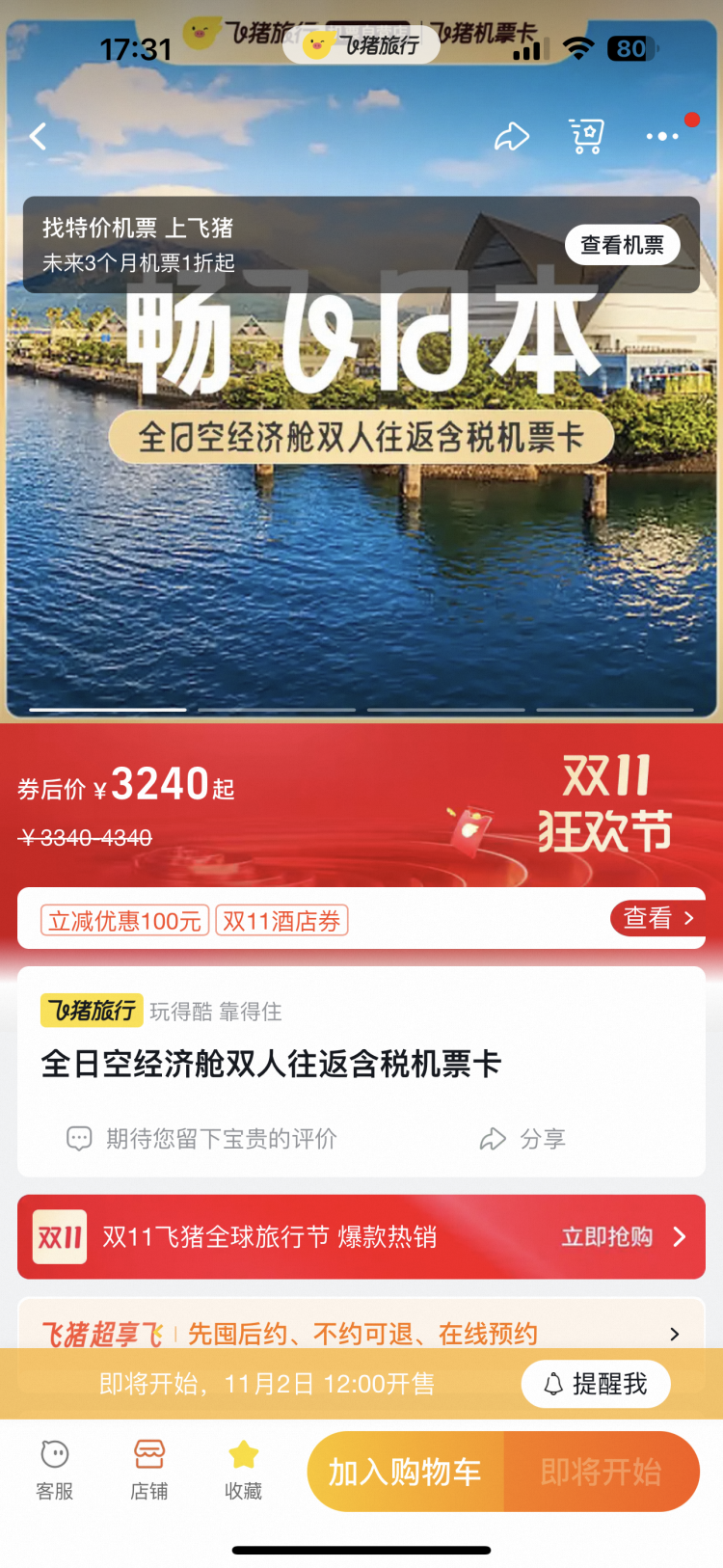Share this product from the top bar

click(x=512, y=137)
